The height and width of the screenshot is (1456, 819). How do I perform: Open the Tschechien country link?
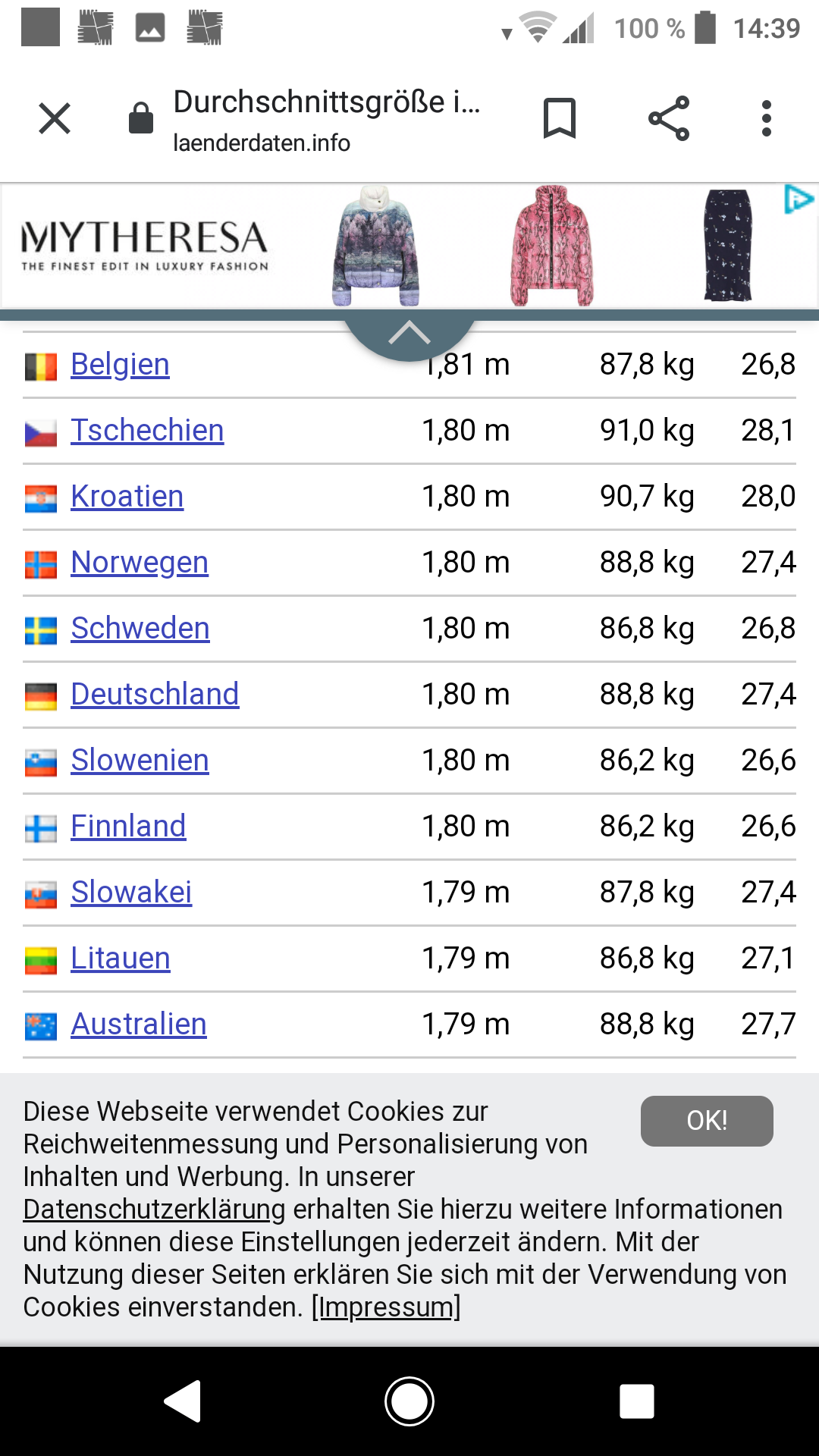click(x=147, y=431)
